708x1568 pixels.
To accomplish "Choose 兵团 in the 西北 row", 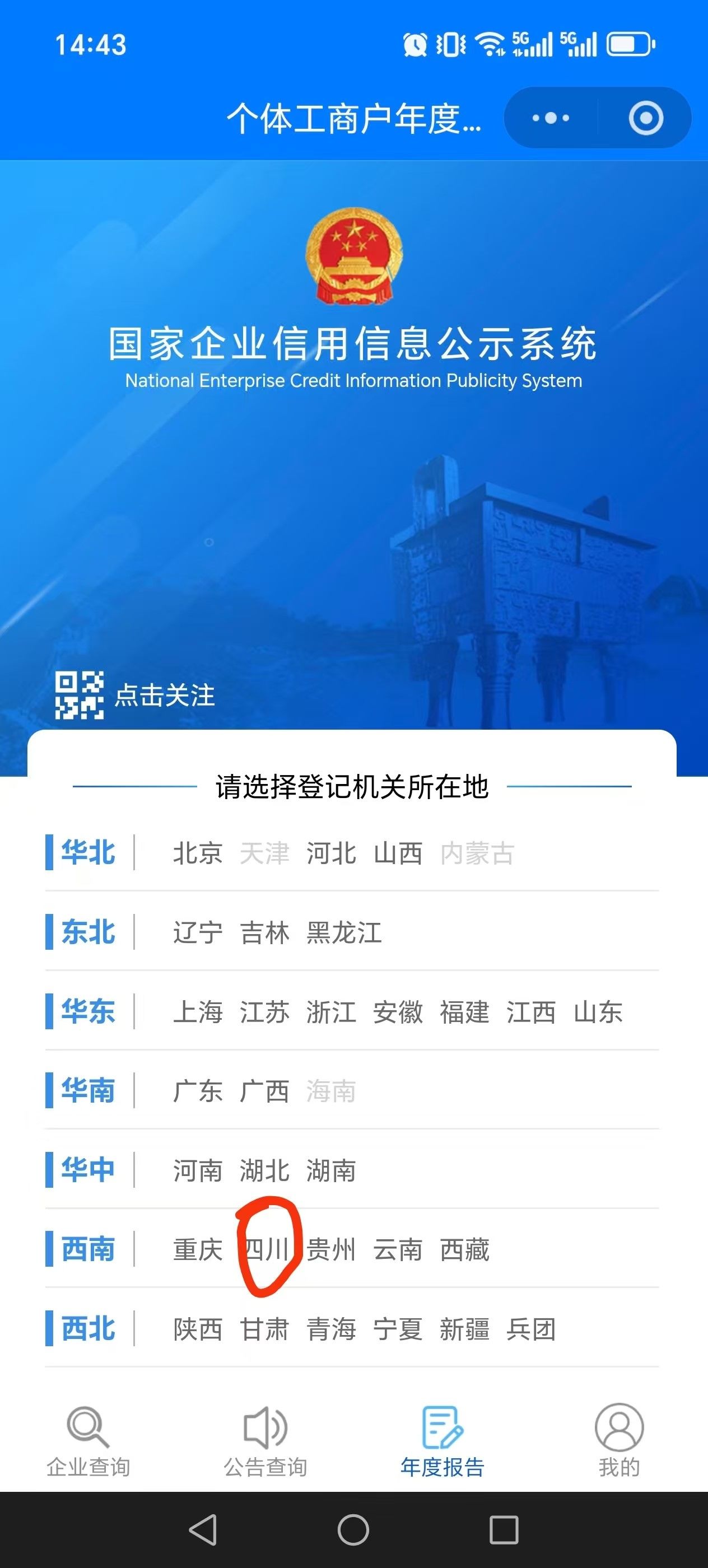I will tap(531, 1329).
